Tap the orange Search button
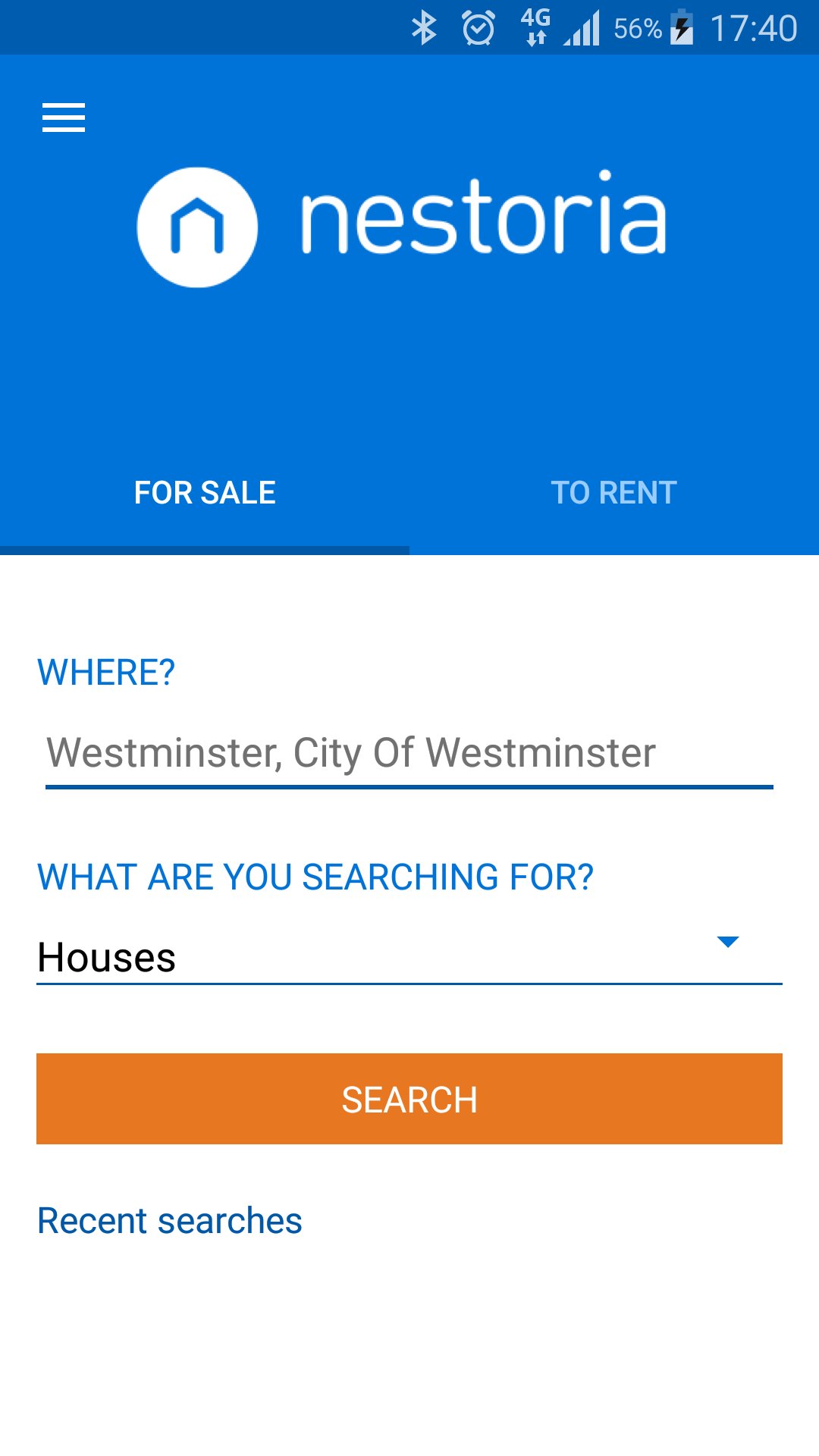 pos(409,1099)
